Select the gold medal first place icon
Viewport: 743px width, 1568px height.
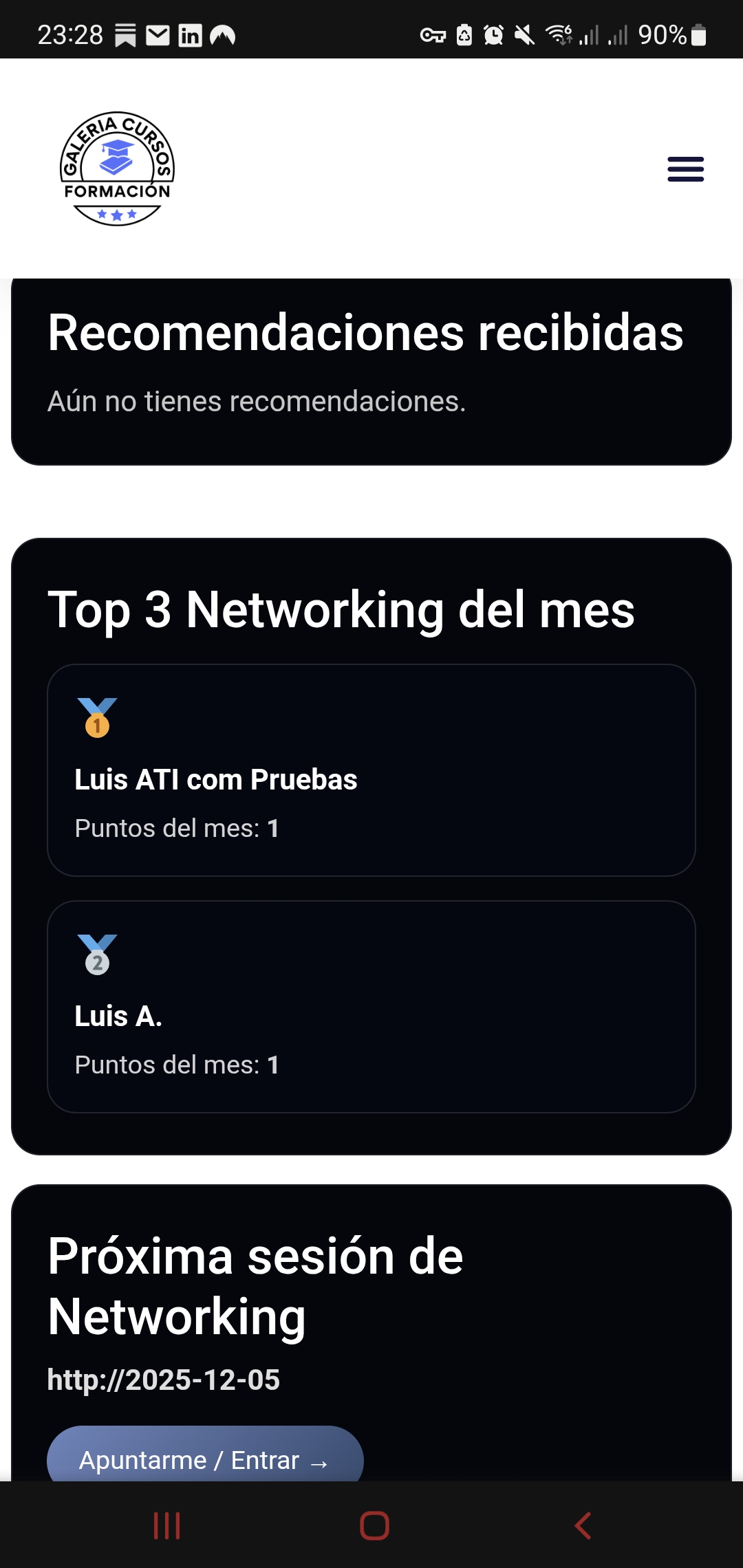point(98,719)
